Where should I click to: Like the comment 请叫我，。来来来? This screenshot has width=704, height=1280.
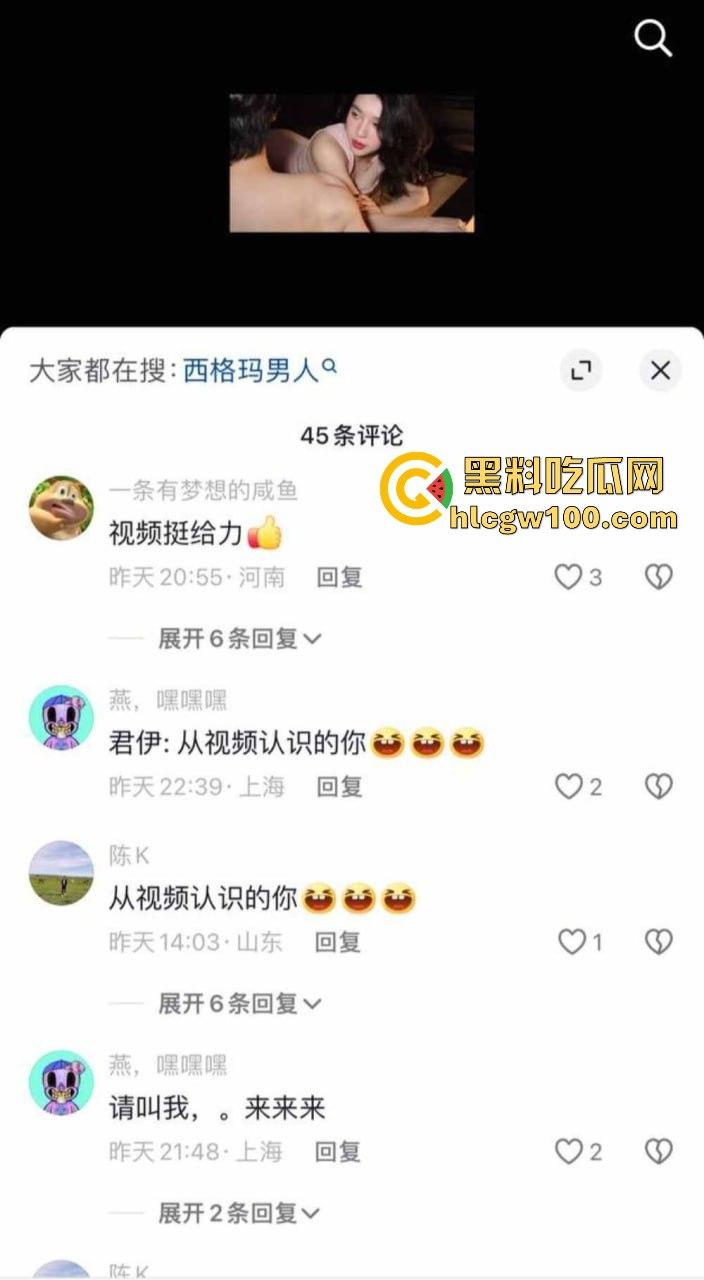click(569, 1152)
